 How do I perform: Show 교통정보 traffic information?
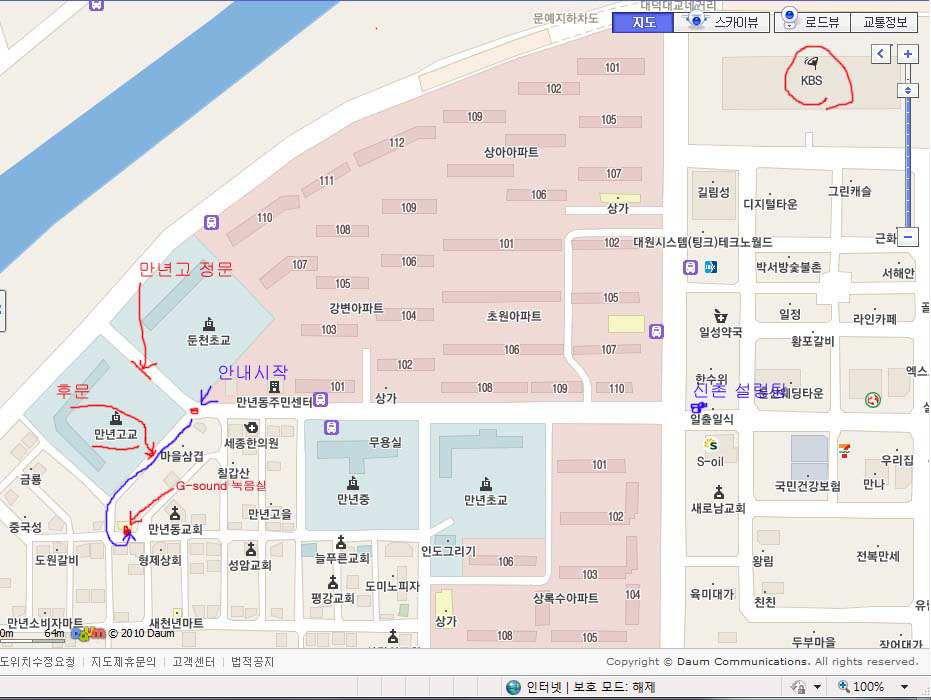coord(884,22)
